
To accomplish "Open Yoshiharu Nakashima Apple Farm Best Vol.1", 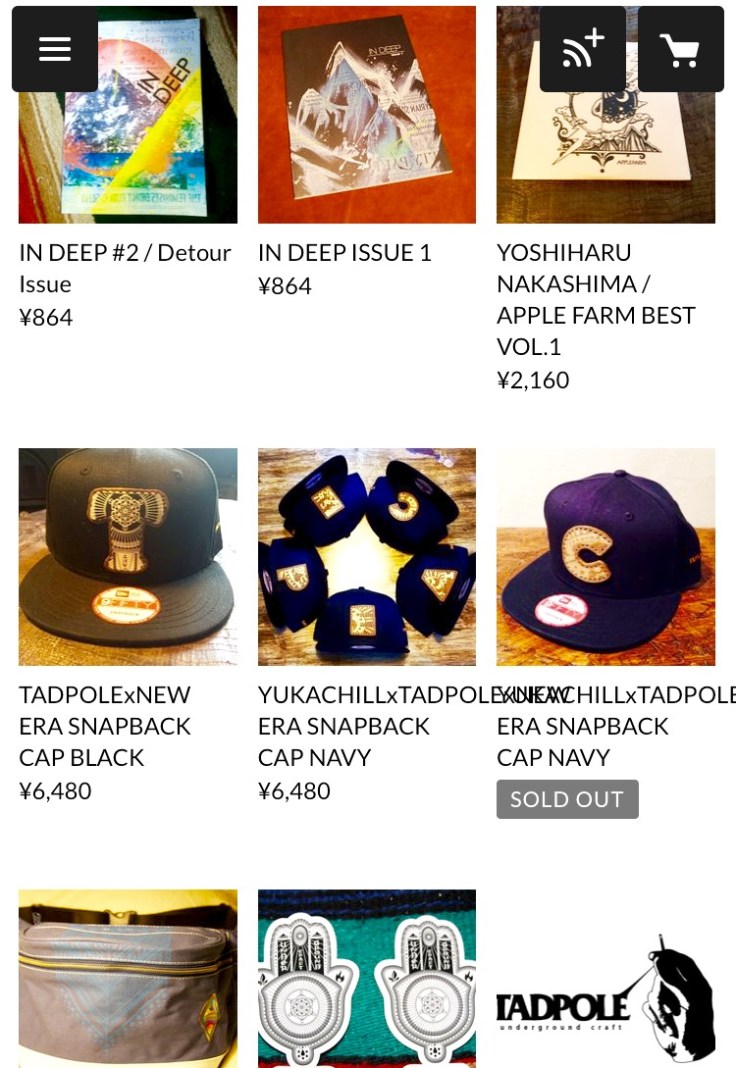I will tap(606, 150).
